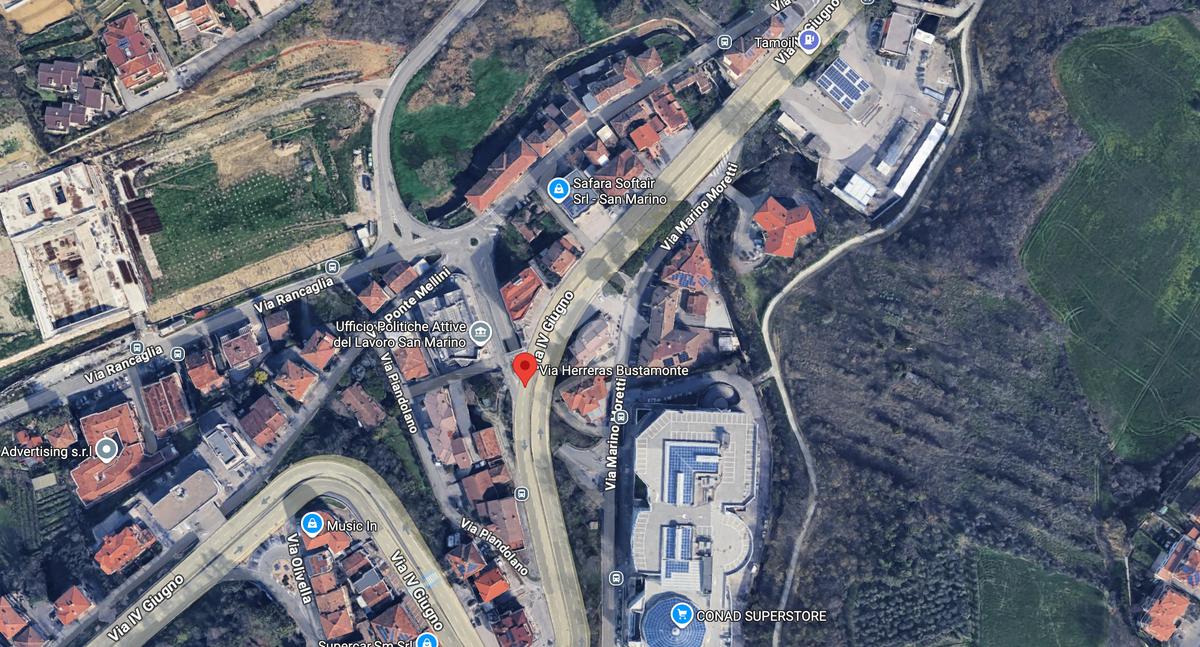Viewport: 1200px width, 647px height.
Task: Open Ufficio Politiche Attive del Lavoro marker
Action: pyautogui.click(x=481, y=331)
